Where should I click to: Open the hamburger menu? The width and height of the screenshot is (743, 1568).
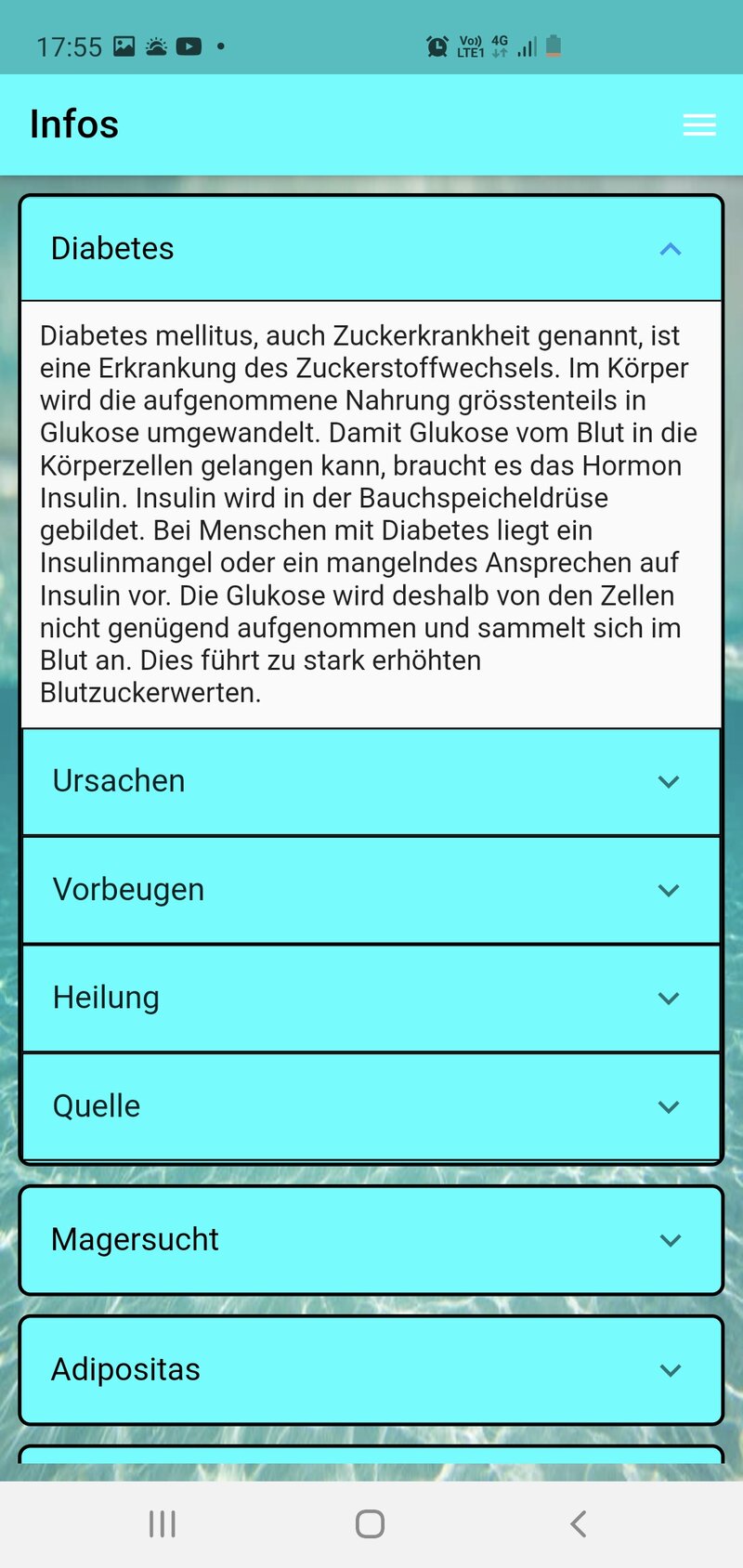[698, 125]
